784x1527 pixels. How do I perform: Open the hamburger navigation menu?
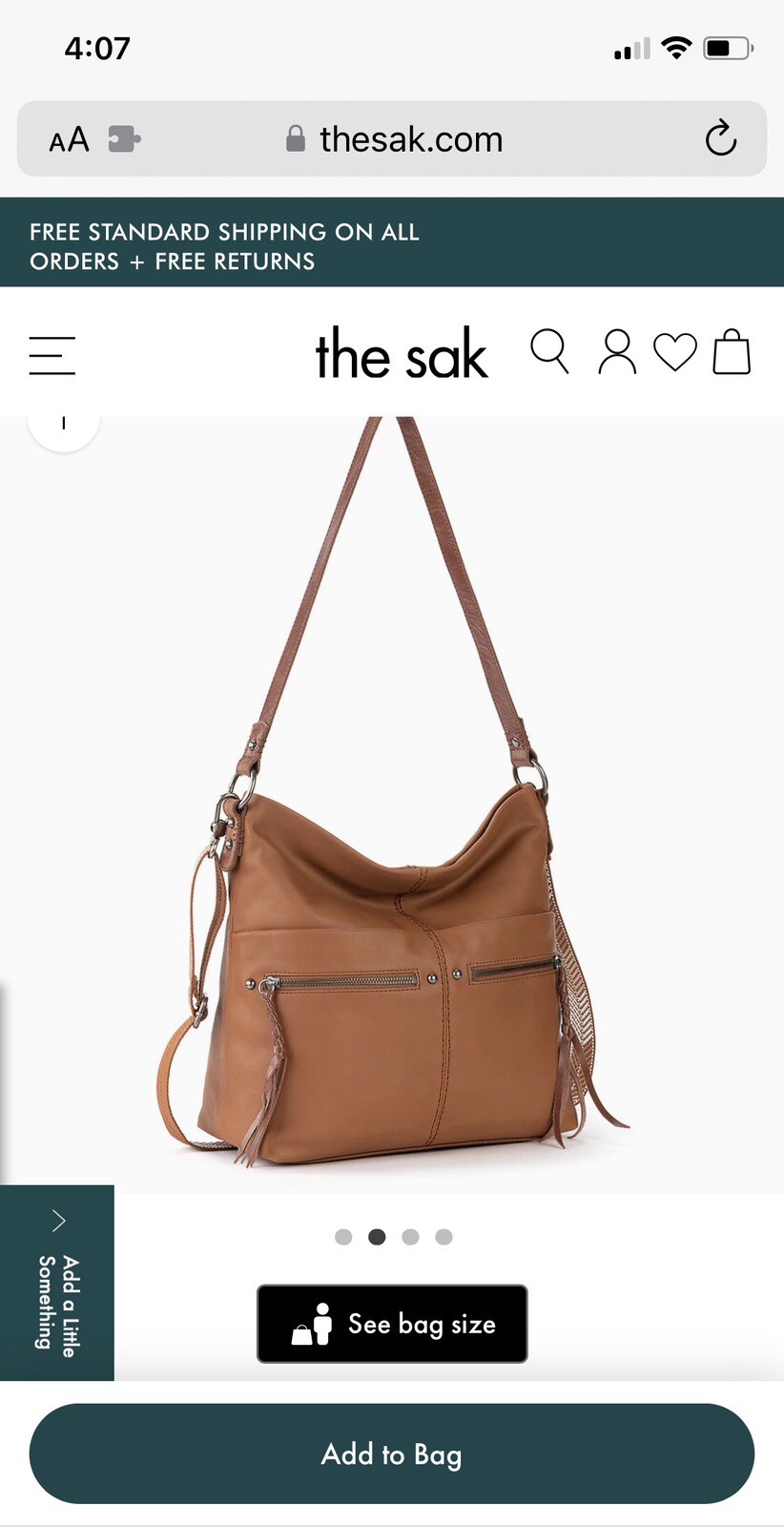point(52,354)
